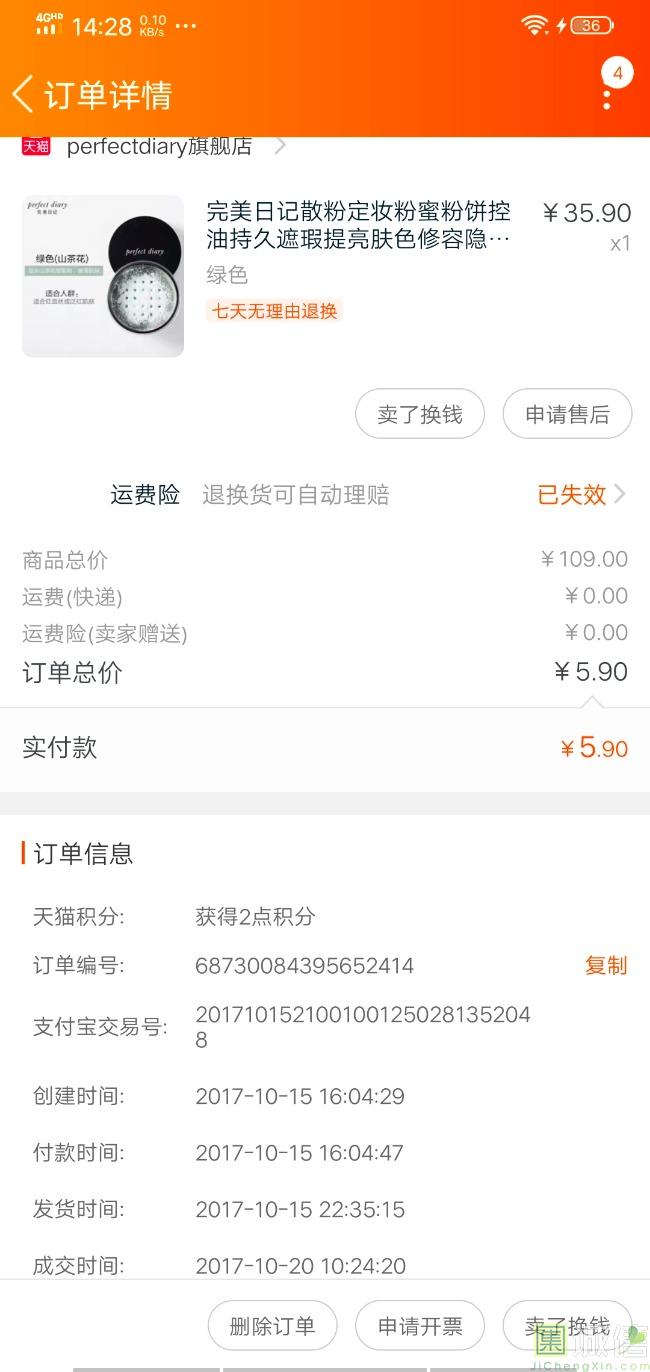Tap 卖了换钱 next to 申请开票
The image size is (650, 1372).
click(567, 1326)
